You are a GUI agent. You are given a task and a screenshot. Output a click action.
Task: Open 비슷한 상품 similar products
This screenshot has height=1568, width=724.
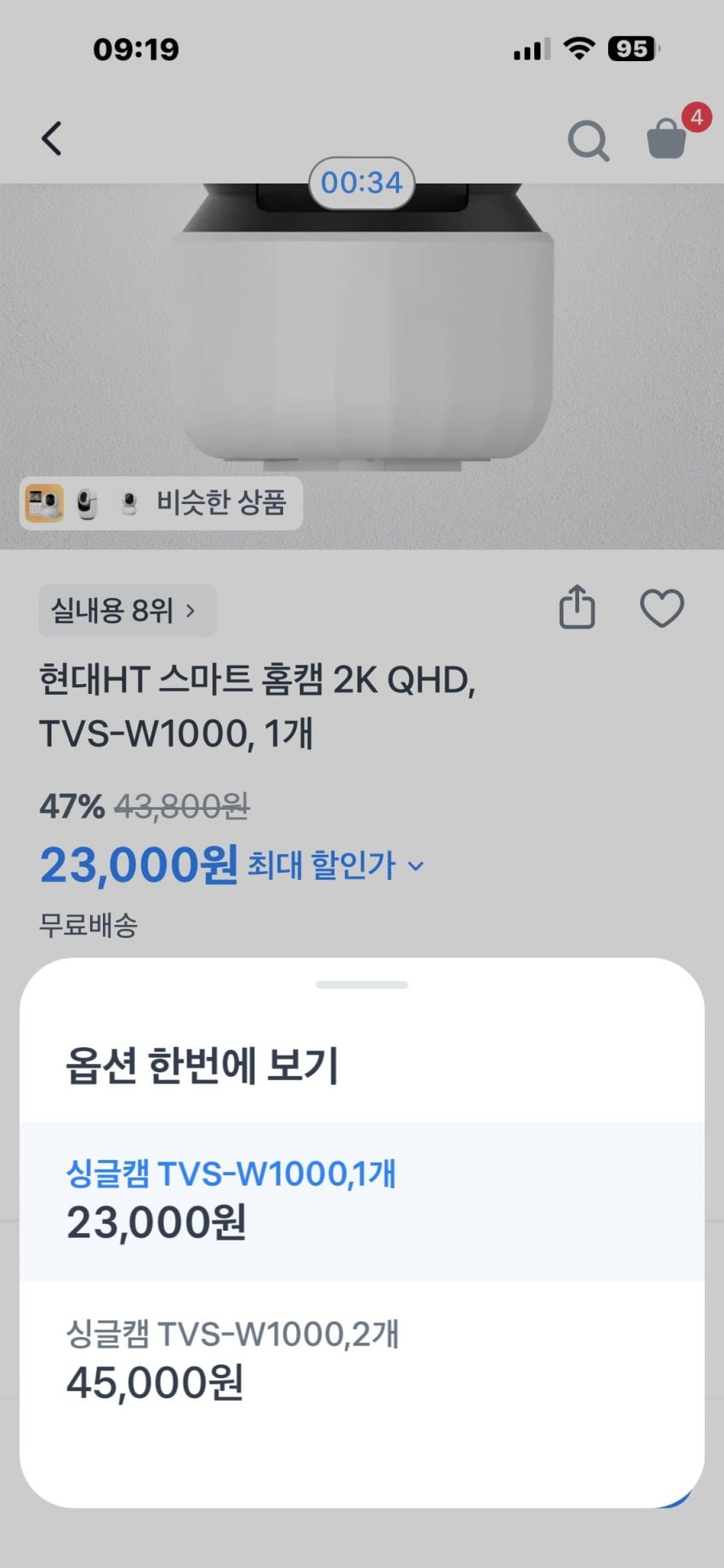point(161,503)
